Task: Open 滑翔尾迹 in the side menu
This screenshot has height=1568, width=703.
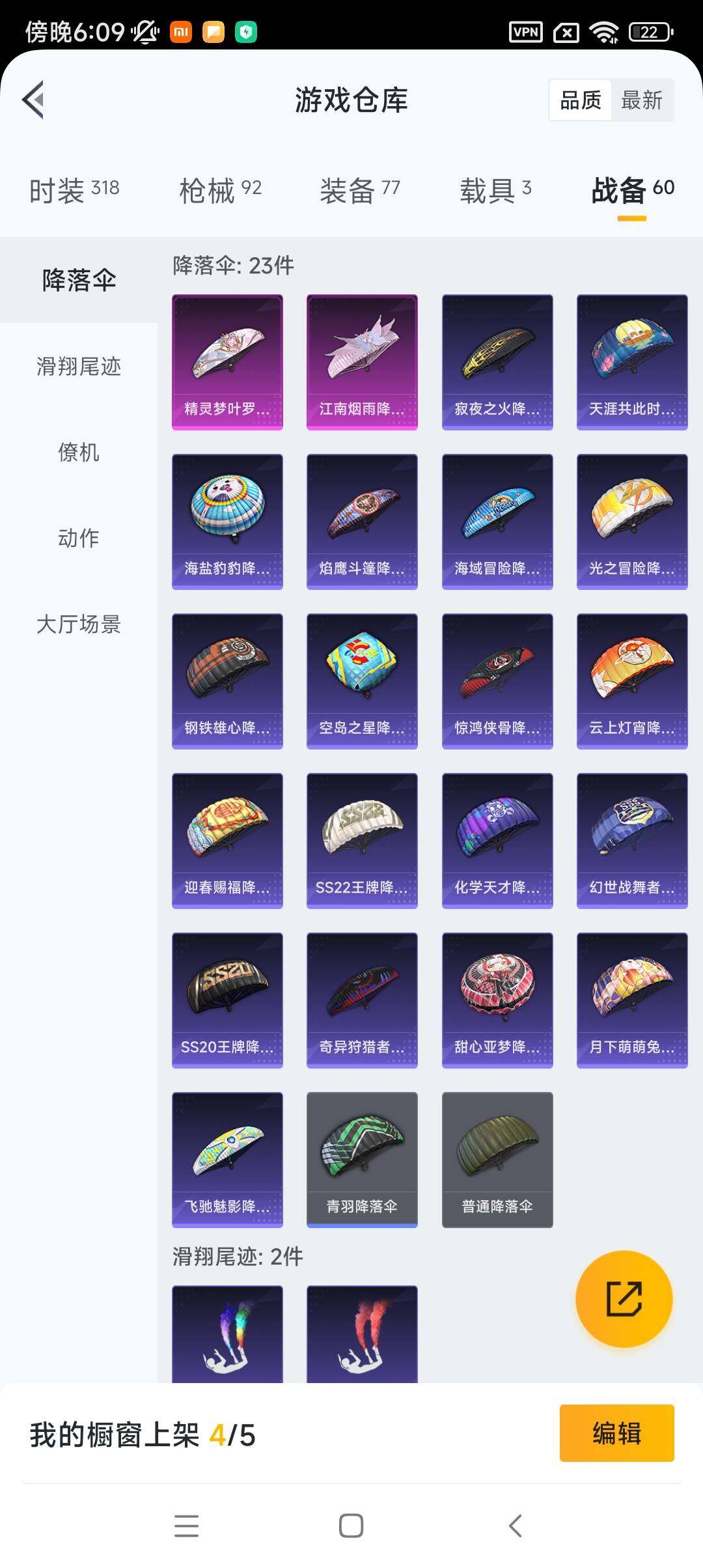Action: pos(79,367)
